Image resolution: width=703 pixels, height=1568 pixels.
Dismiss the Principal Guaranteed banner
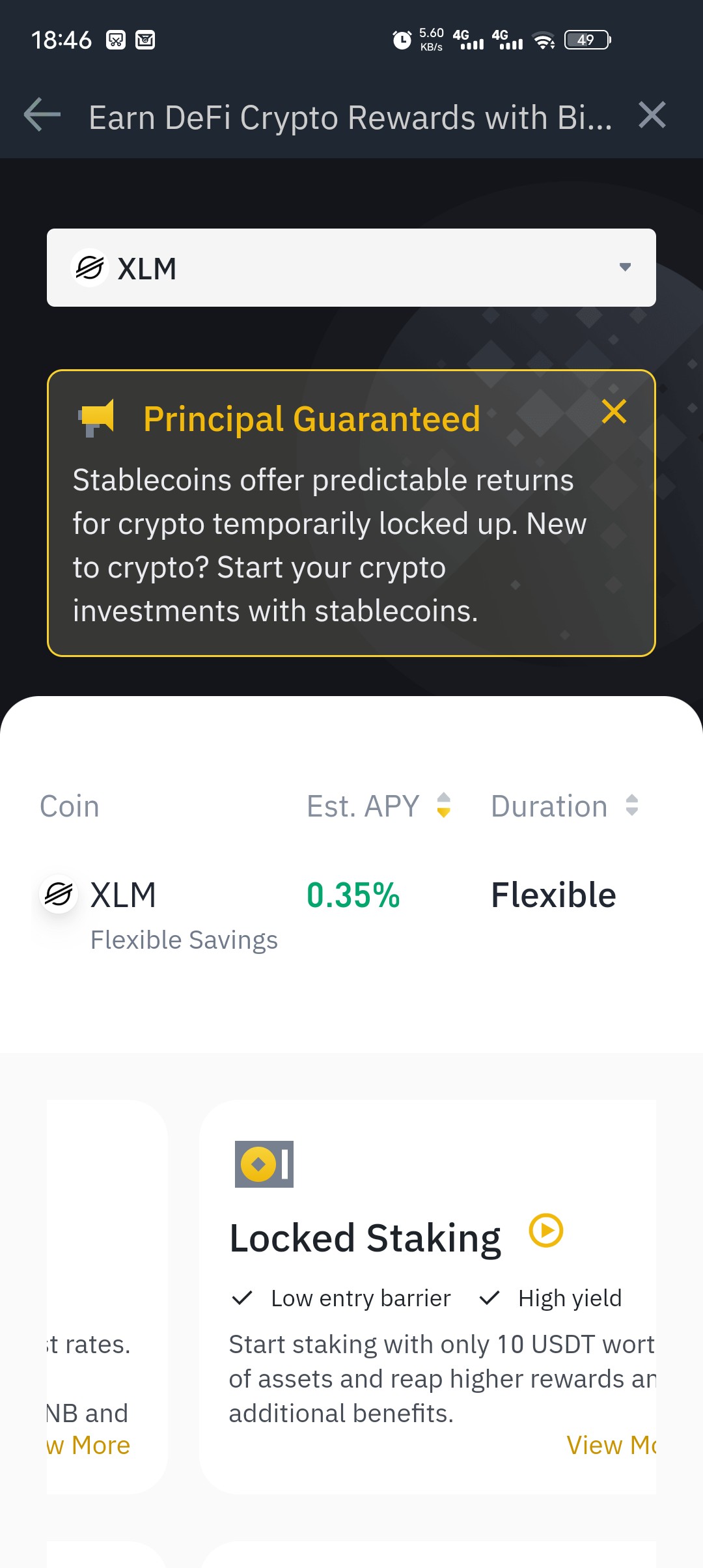click(x=614, y=412)
